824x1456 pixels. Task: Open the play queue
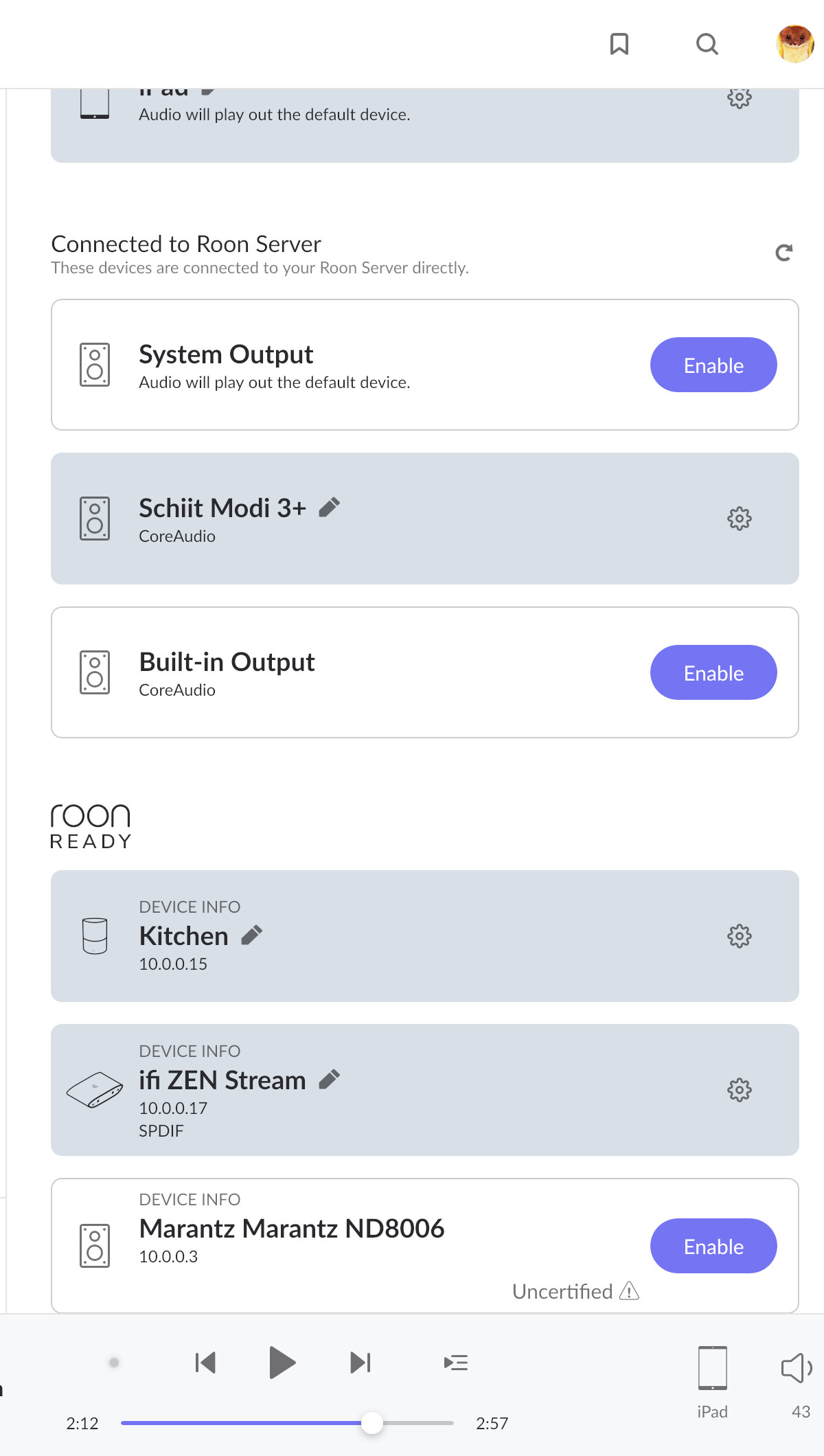coord(456,1363)
